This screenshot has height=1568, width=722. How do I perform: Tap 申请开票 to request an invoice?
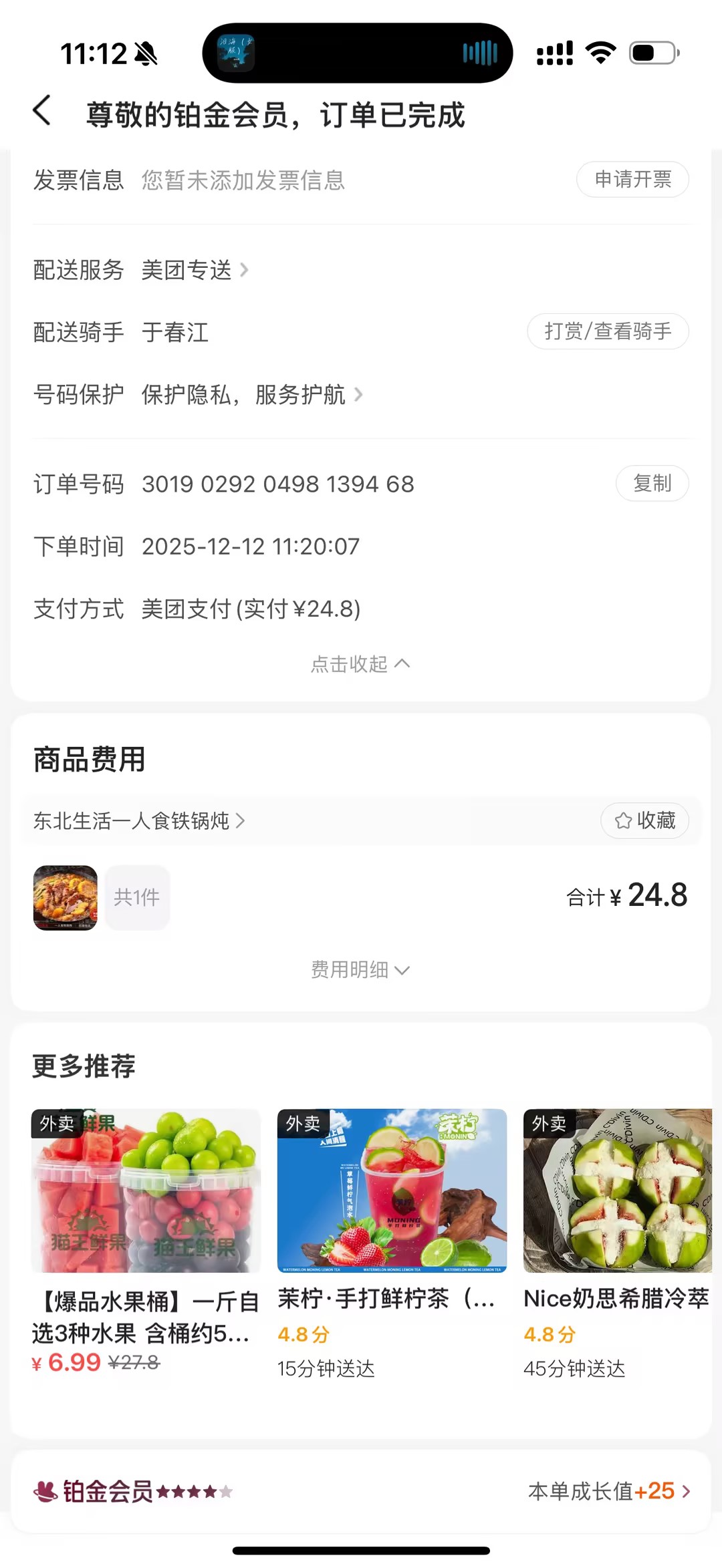coord(632,180)
